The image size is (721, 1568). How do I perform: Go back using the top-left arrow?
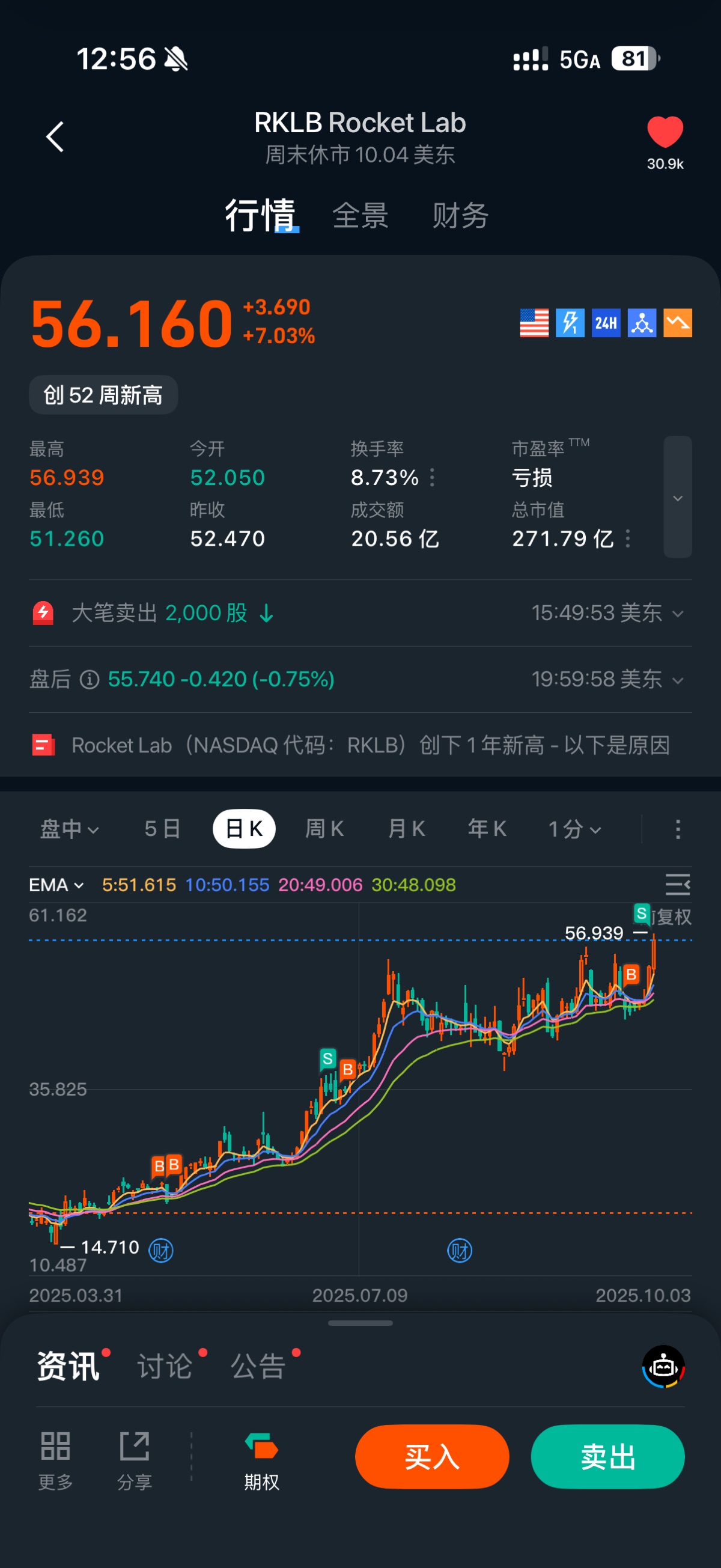pos(55,136)
